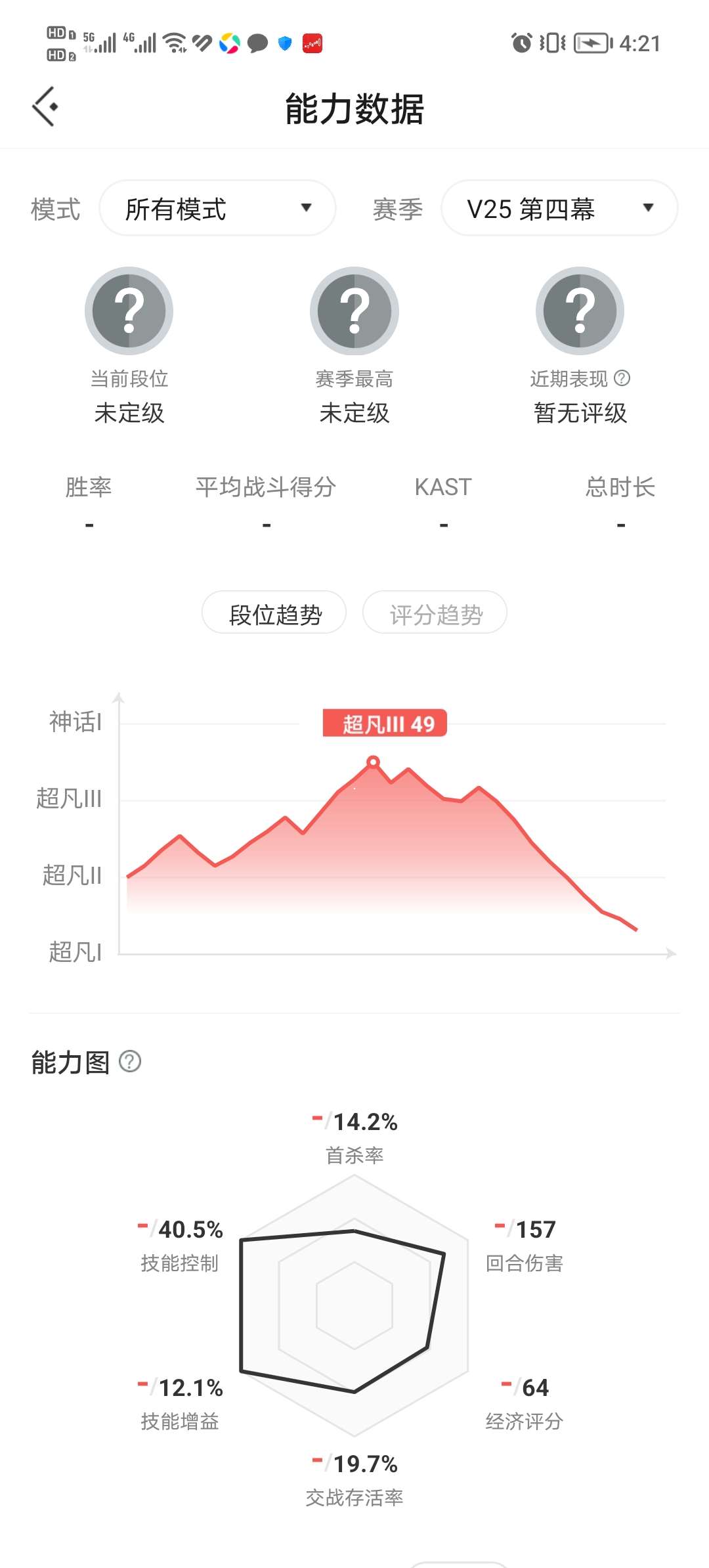Tap the help icon next to 近期表现
Screen dimensions: 709x1568
tap(622, 378)
